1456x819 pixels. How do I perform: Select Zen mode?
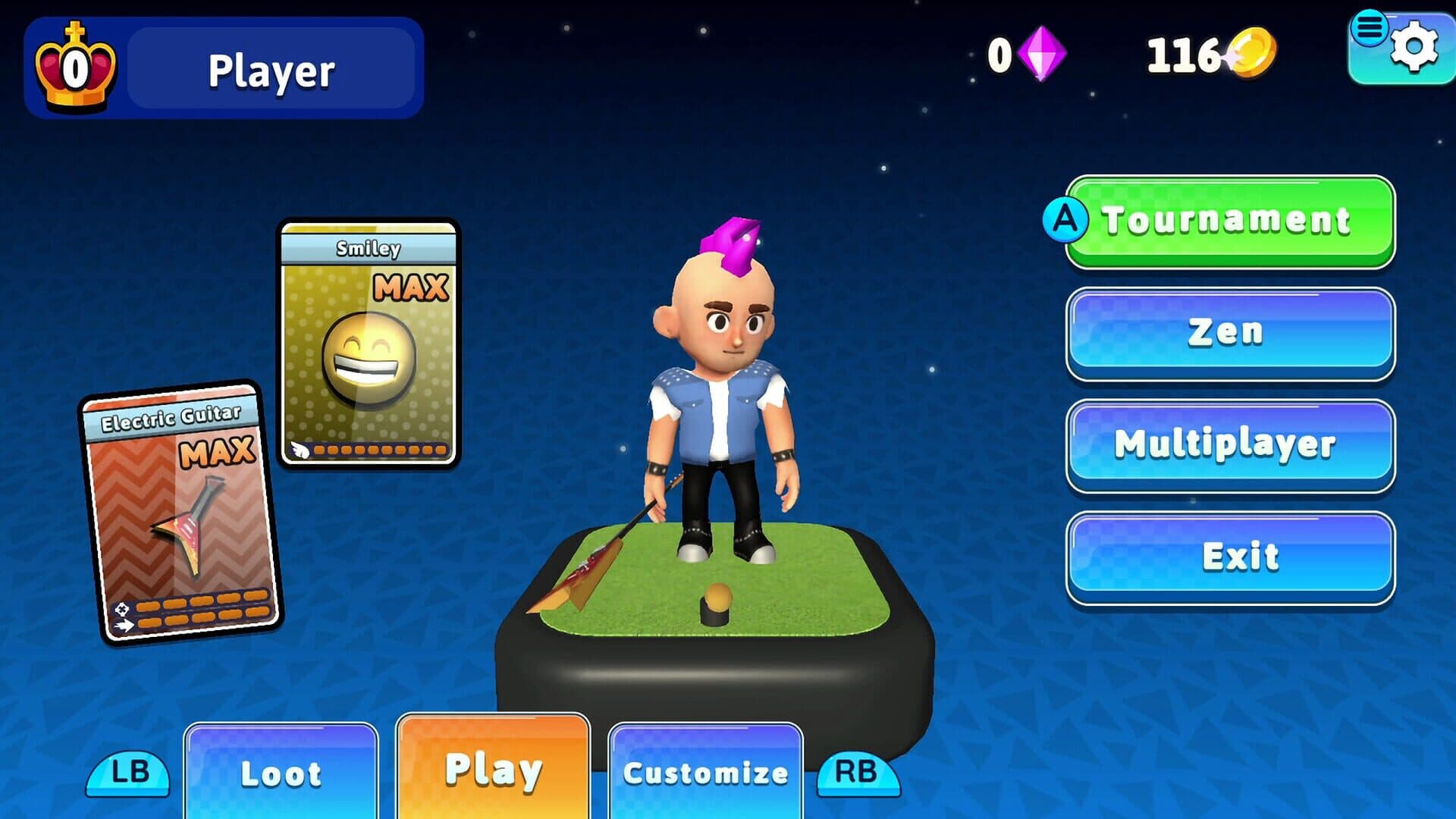pyautogui.click(x=1229, y=333)
